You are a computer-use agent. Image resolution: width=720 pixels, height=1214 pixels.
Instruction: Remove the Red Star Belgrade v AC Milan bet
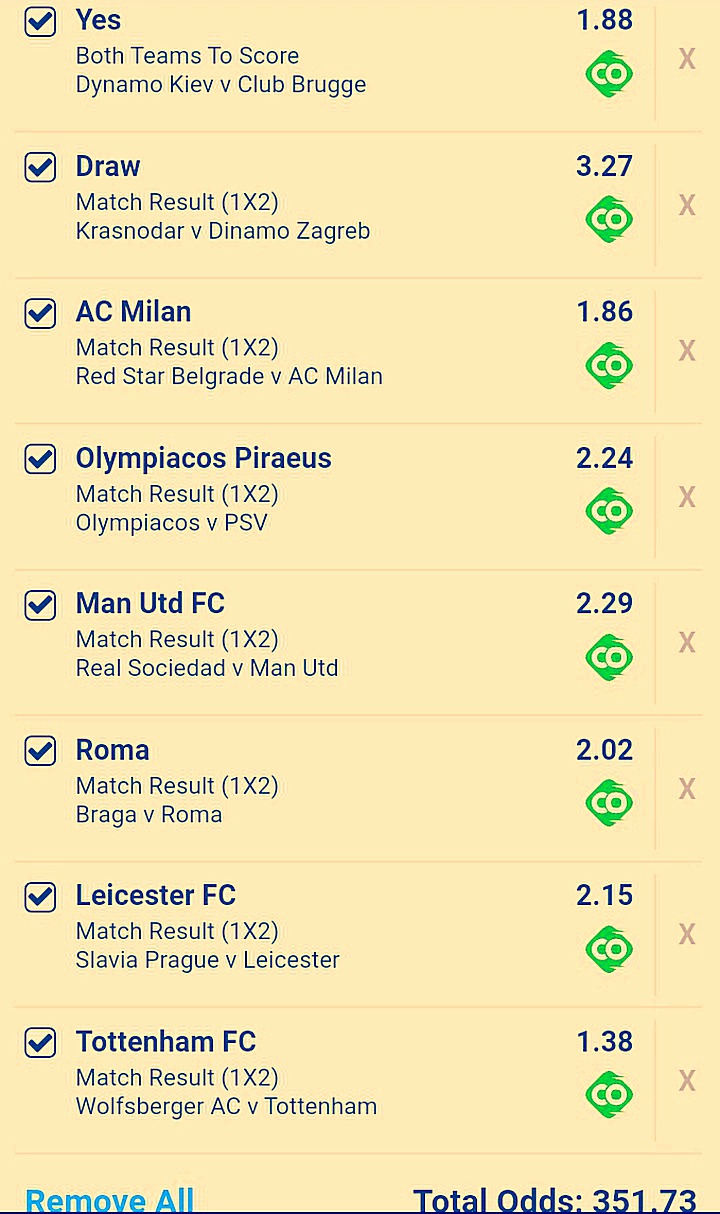click(687, 351)
